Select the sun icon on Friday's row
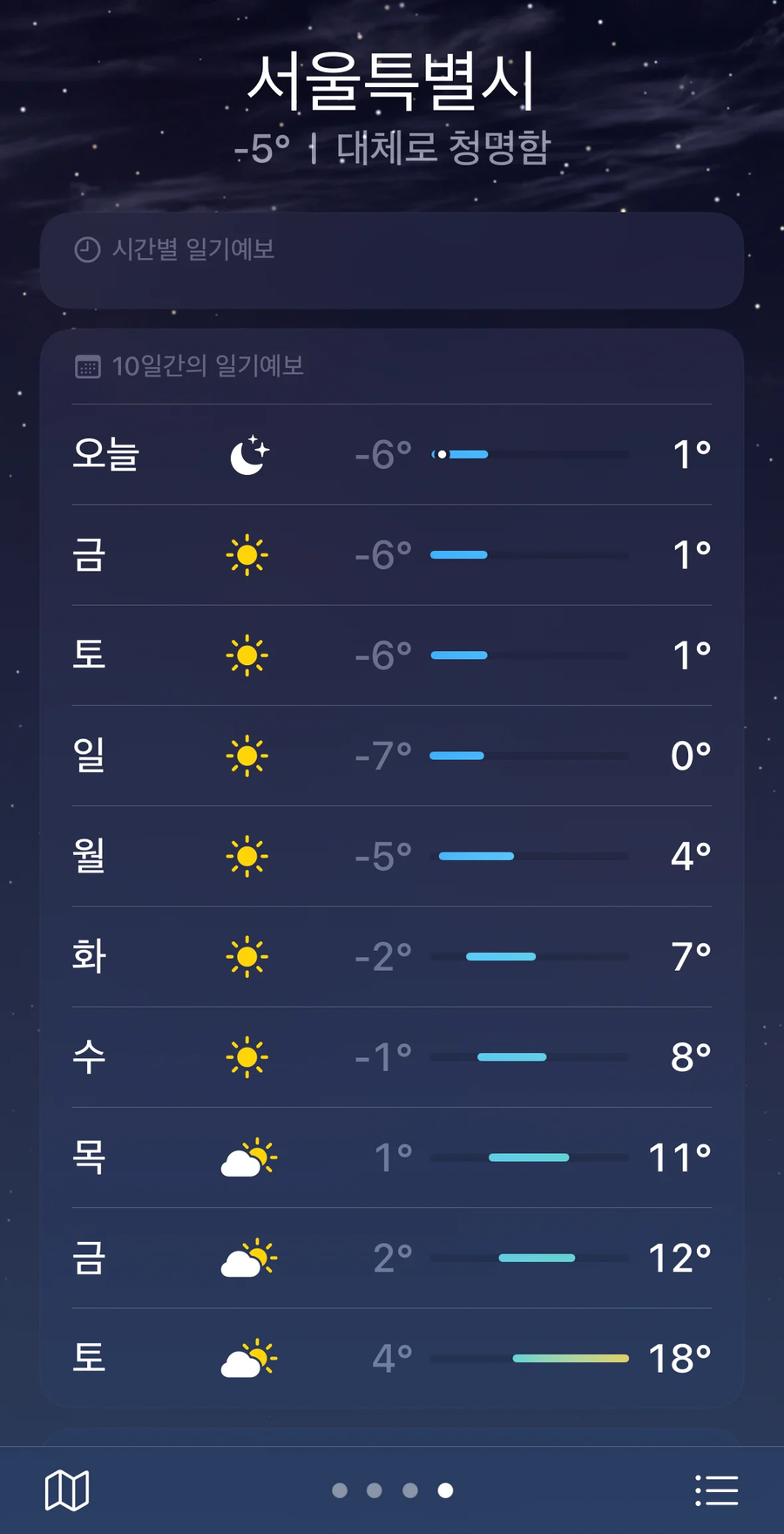The height and width of the screenshot is (1534, 784). [x=248, y=554]
